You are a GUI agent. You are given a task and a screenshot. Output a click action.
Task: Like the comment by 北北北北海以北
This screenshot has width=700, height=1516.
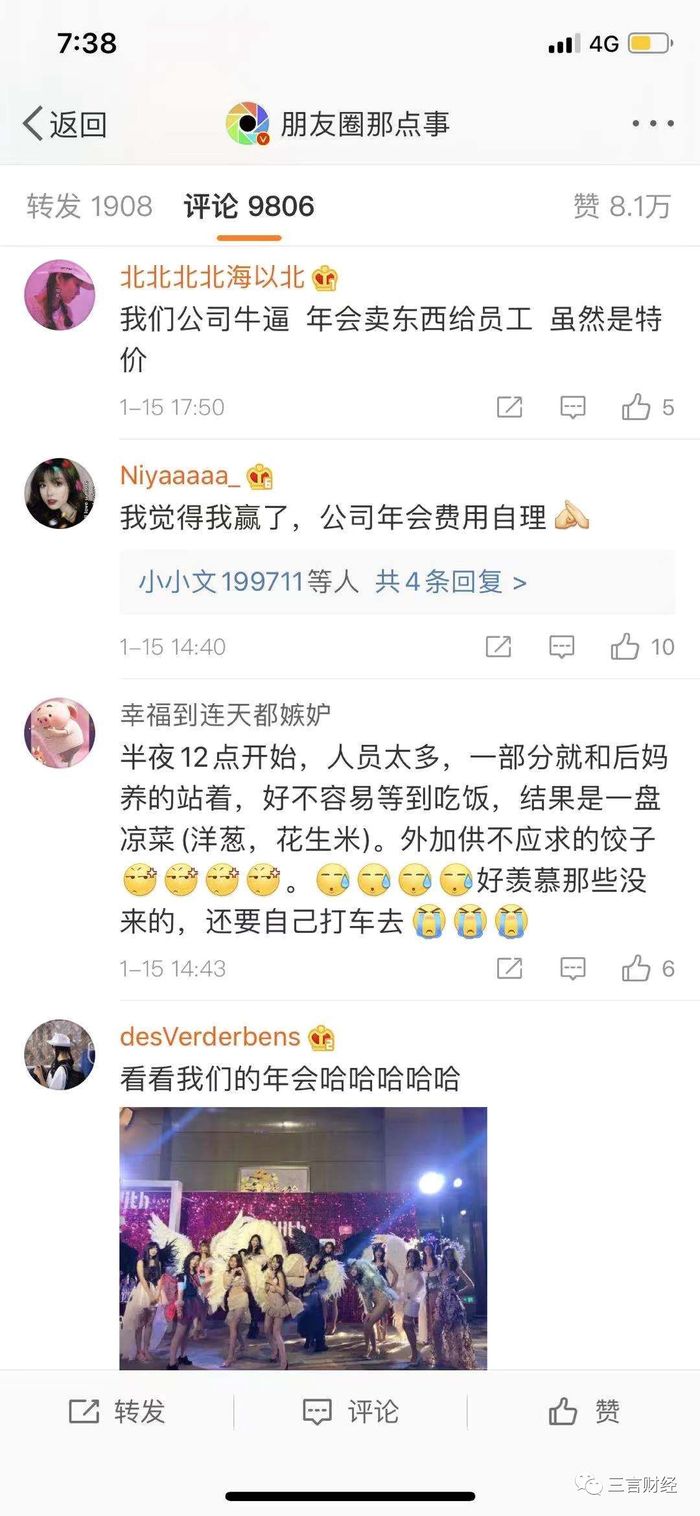tap(647, 407)
